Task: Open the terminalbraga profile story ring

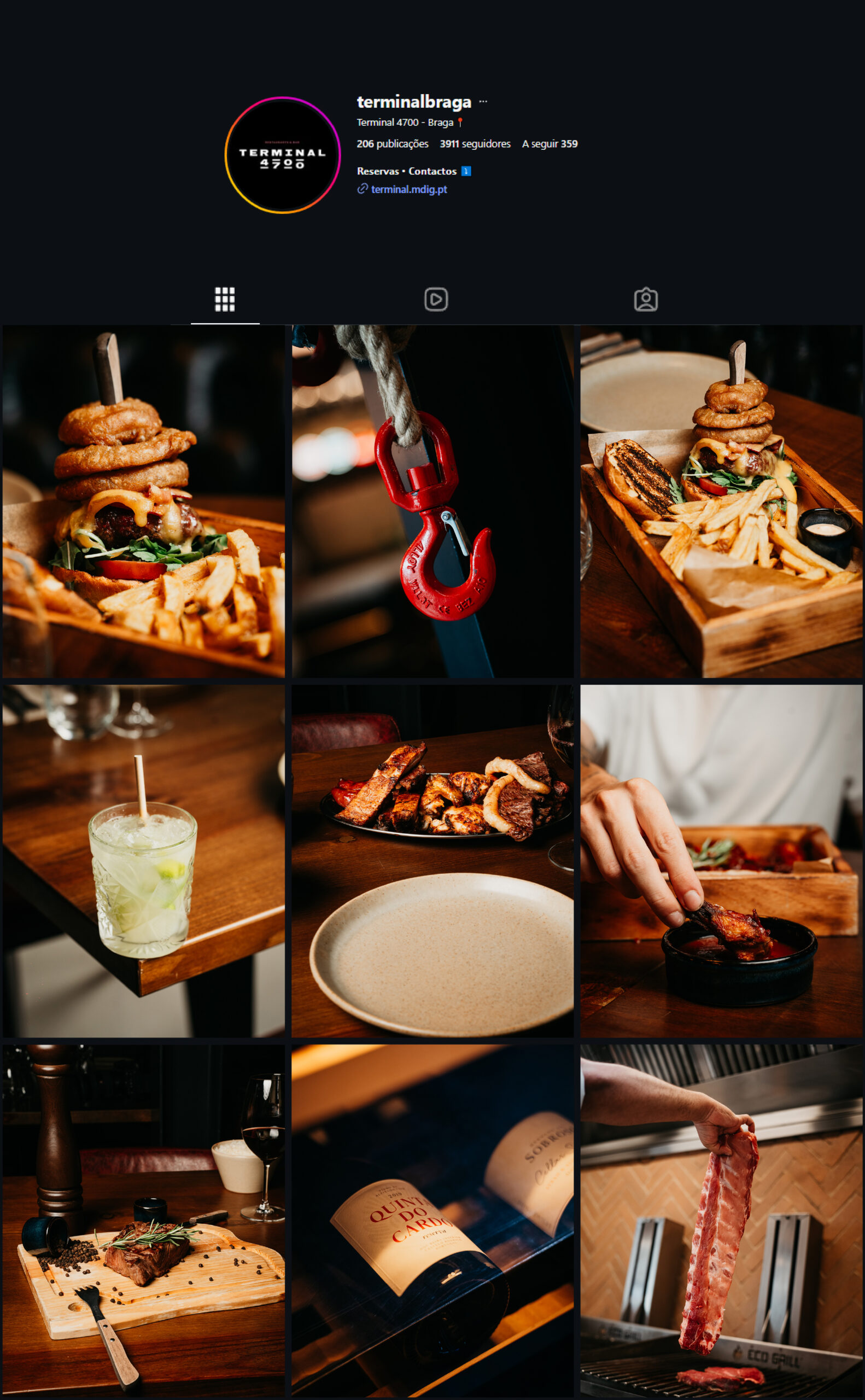Action: [x=283, y=155]
